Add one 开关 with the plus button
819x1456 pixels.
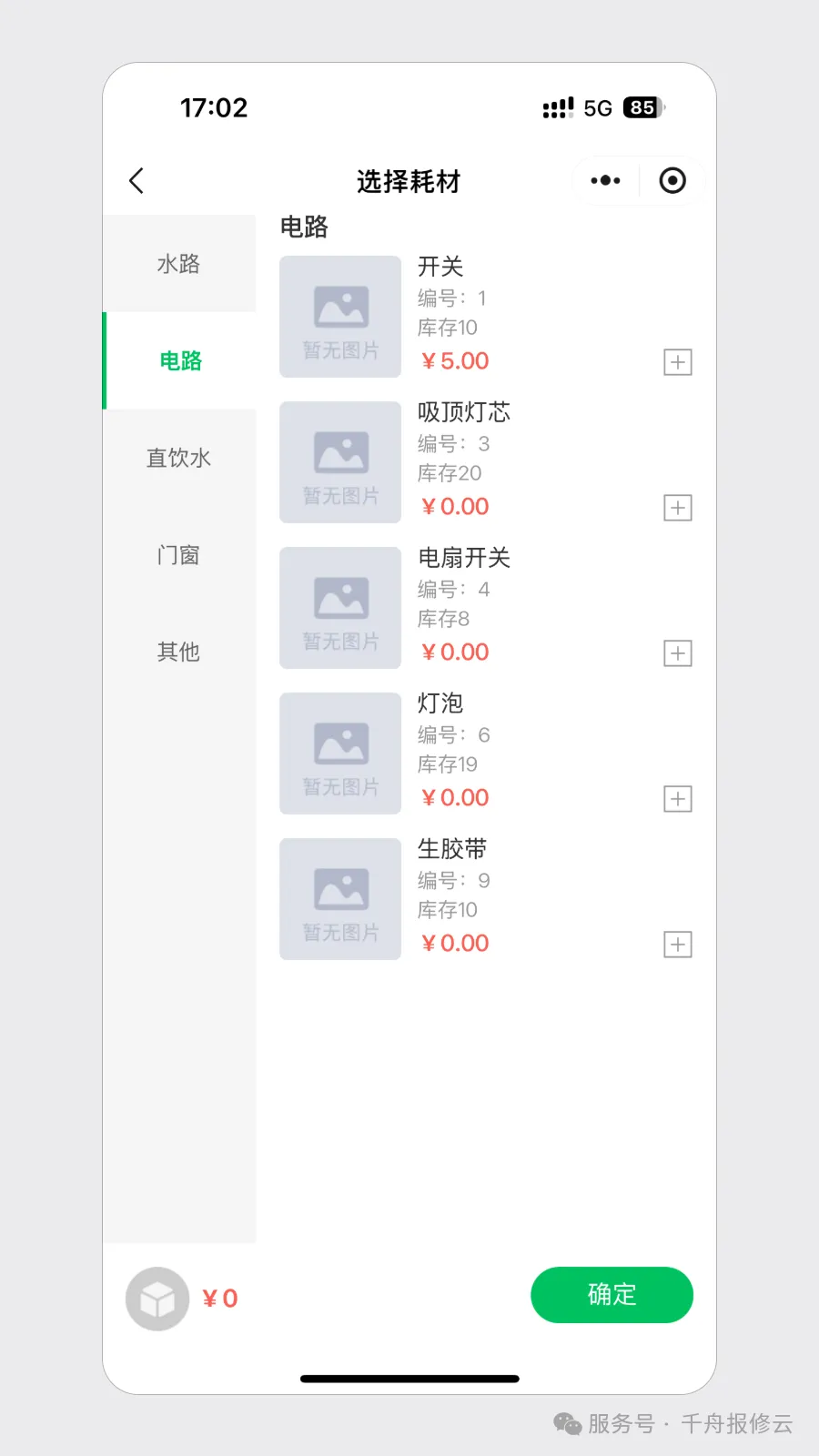[x=677, y=361]
